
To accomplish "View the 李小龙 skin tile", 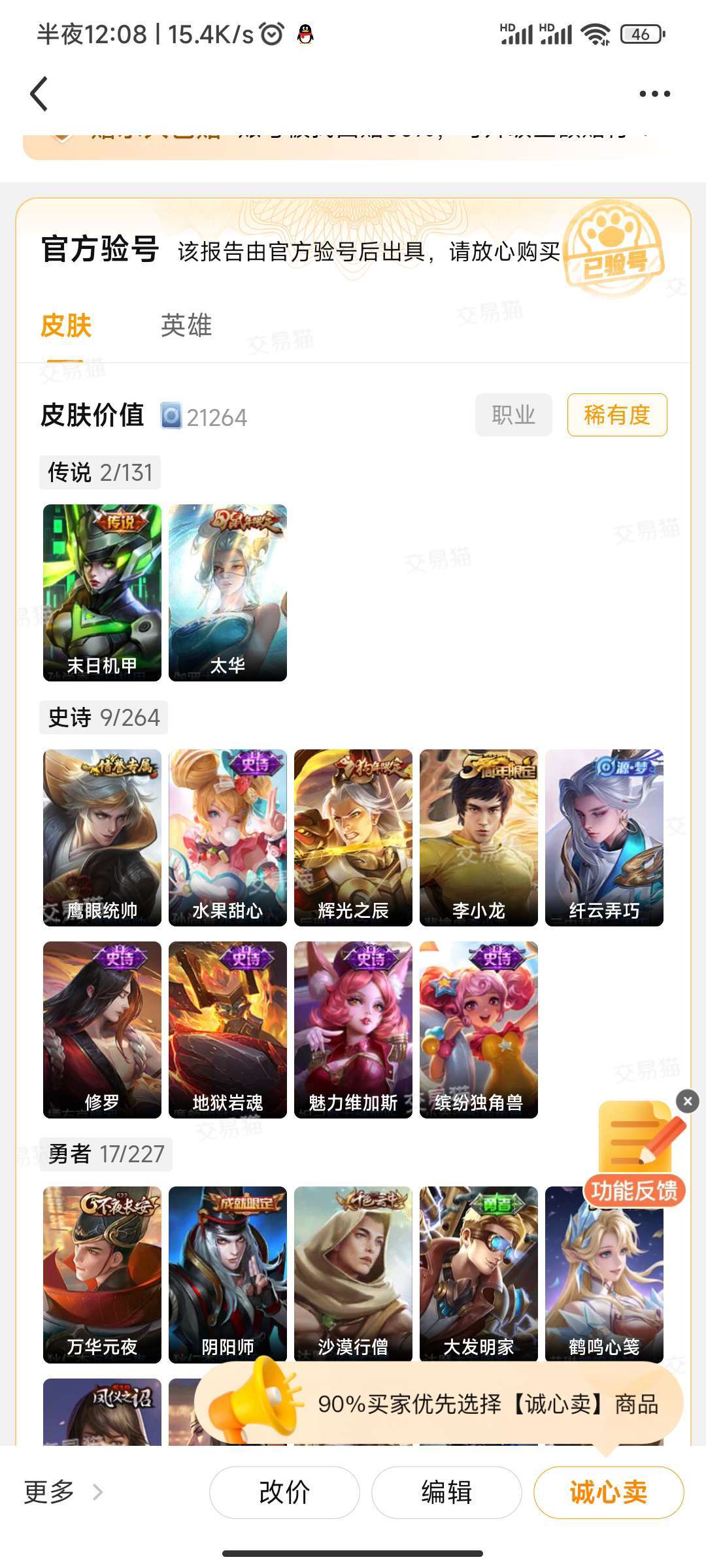I will click(x=479, y=838).
